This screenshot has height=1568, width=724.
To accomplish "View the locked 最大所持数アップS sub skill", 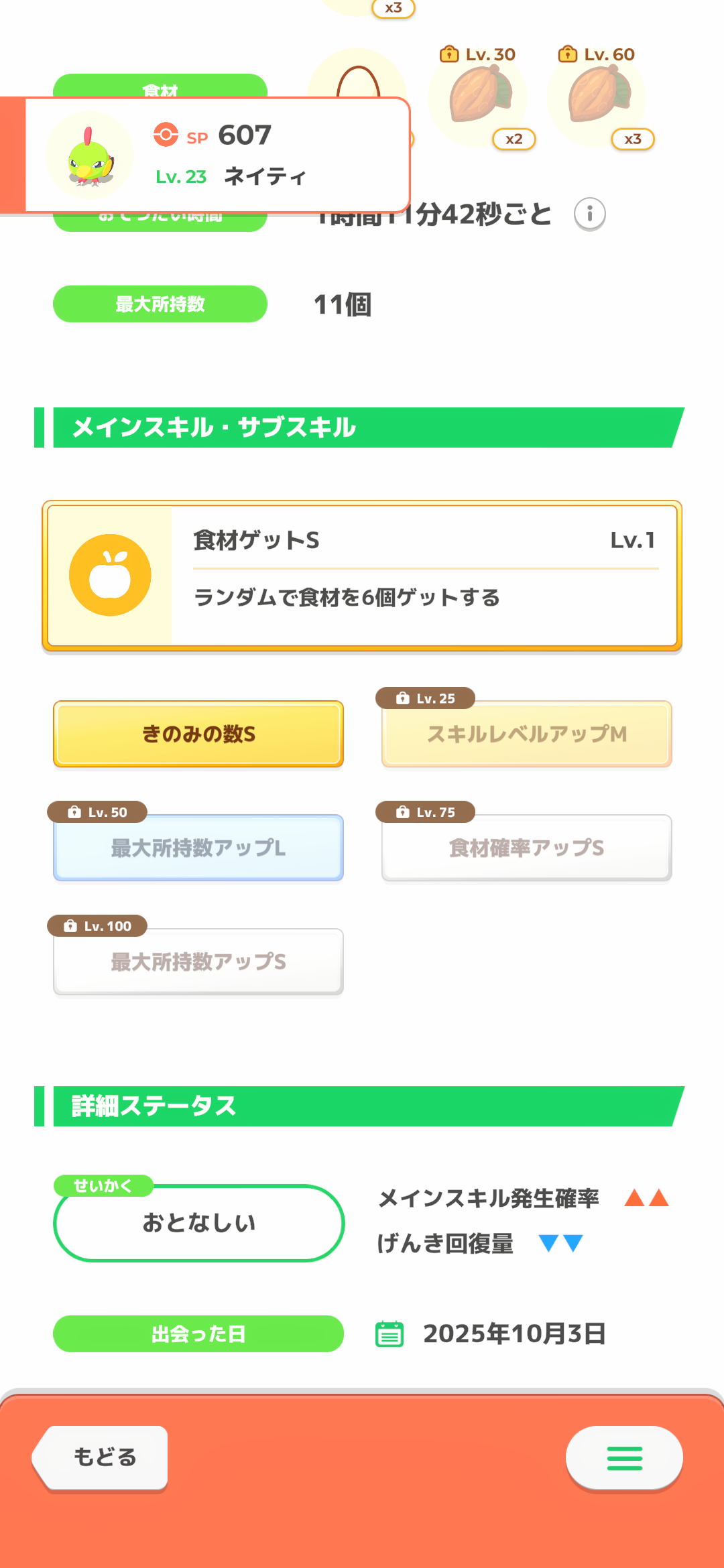I will tap(198, 962).
